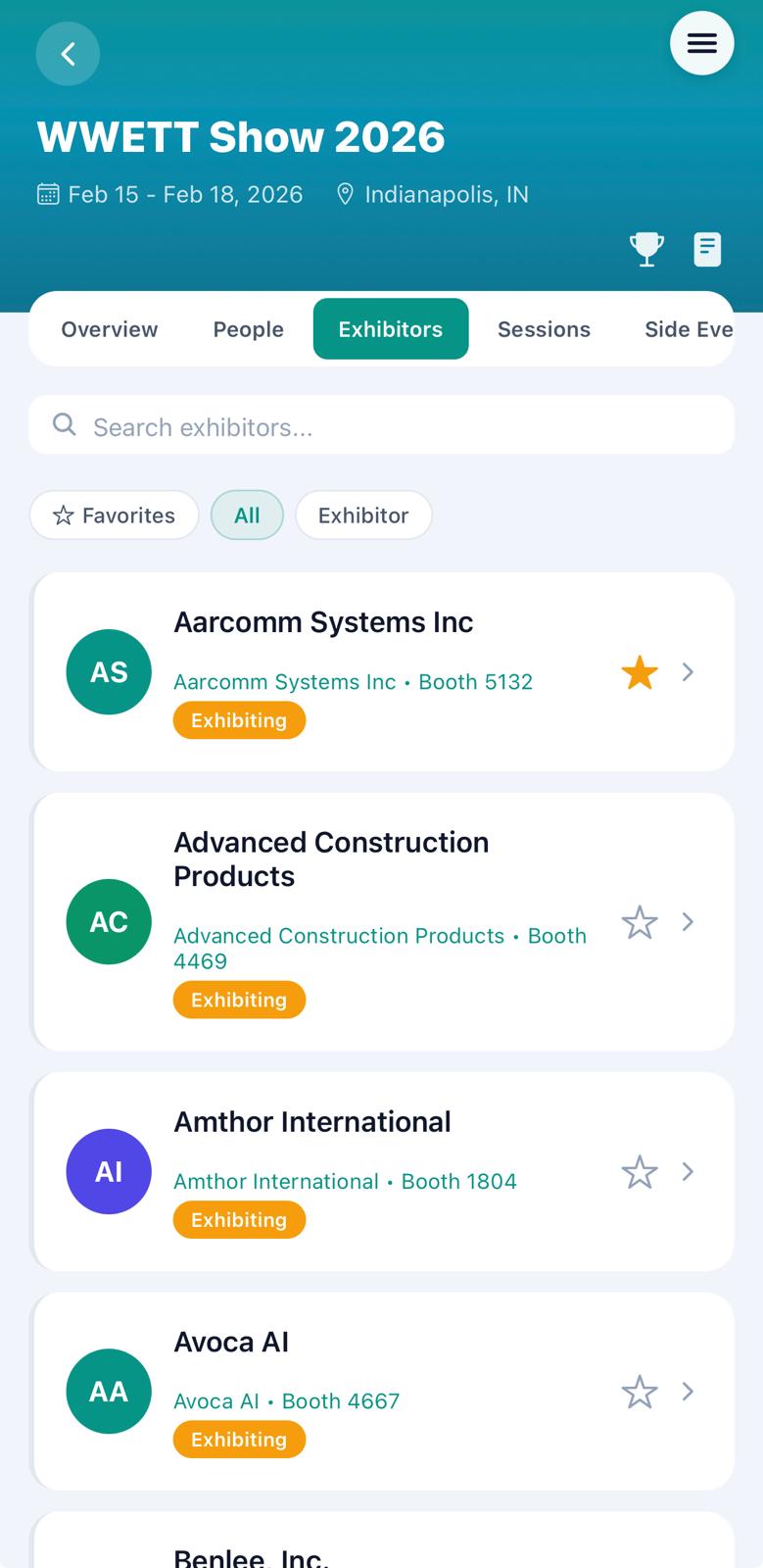Favorite Advanced Construction Products
The image size is (763, 1568).
point(639,921)
